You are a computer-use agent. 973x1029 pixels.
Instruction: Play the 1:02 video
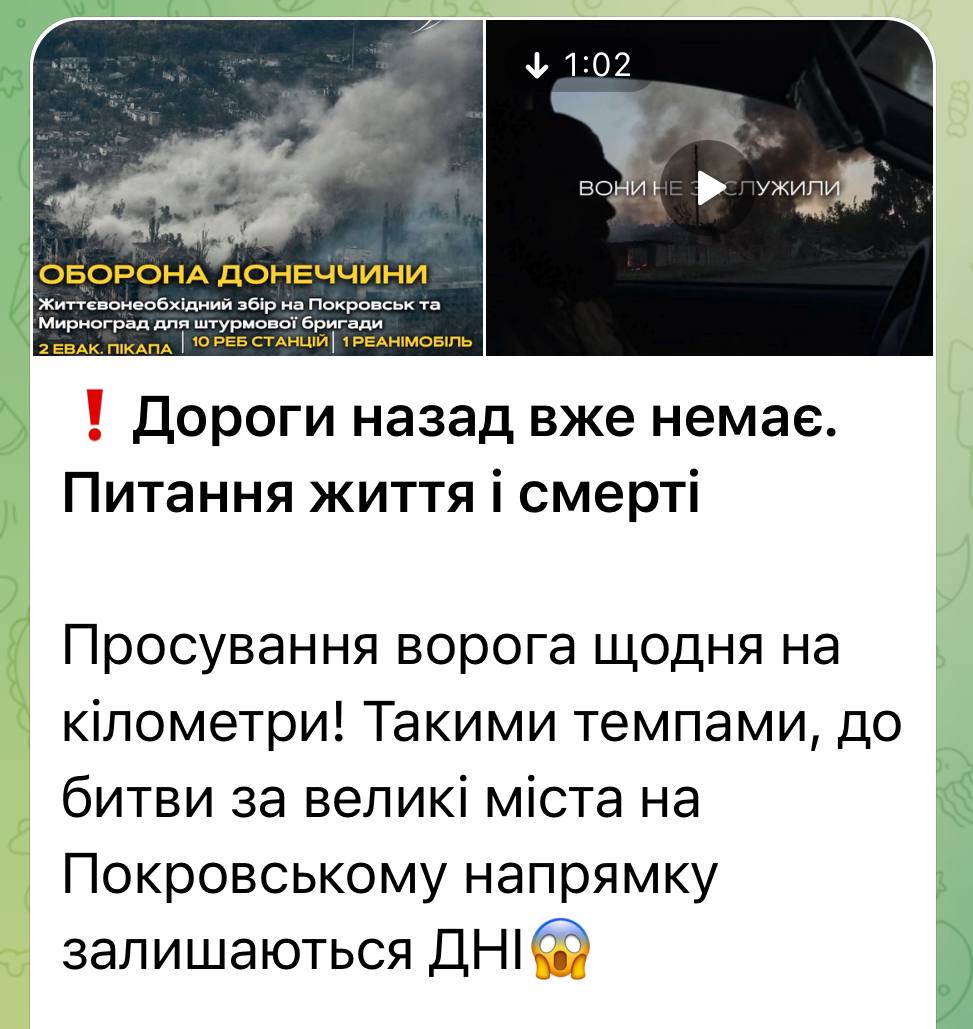pos(708,187)
